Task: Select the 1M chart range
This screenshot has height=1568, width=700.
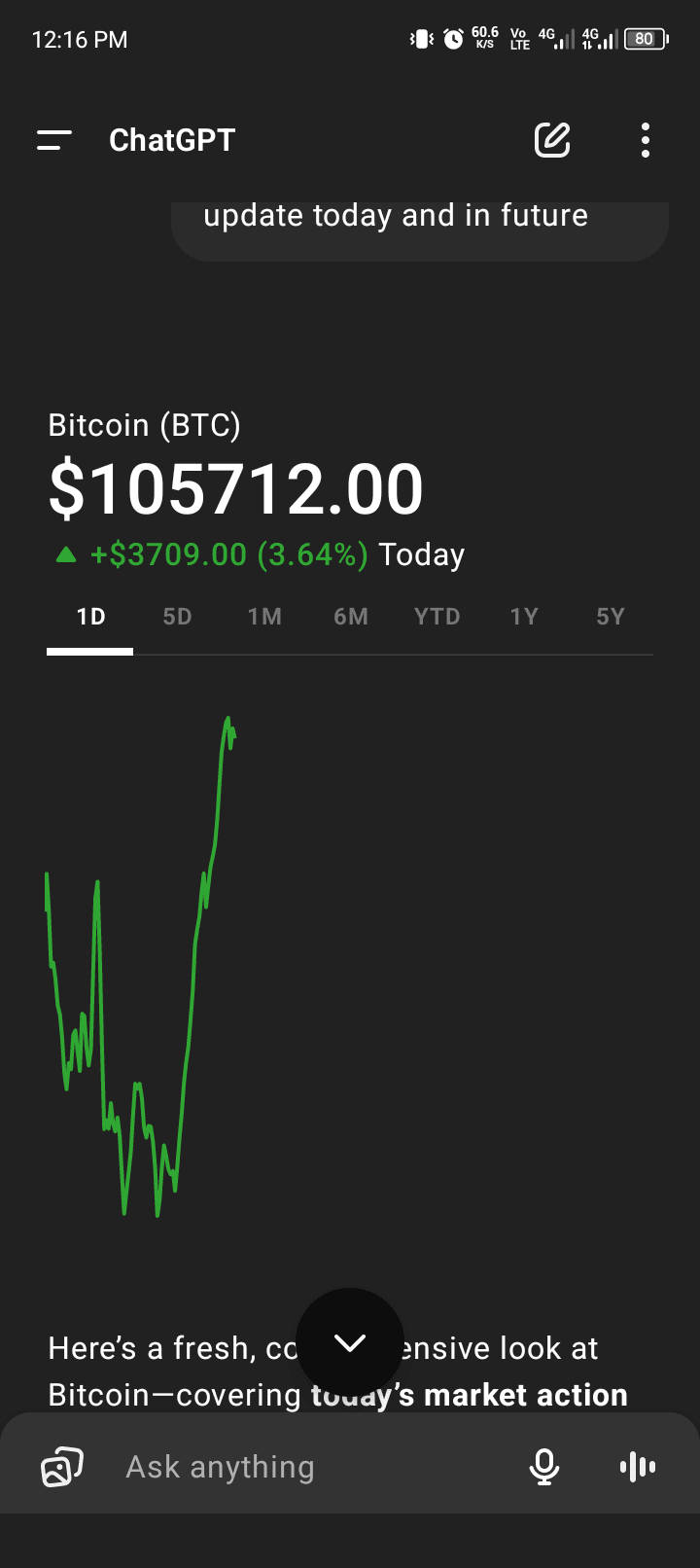Action: coord(264,617)
